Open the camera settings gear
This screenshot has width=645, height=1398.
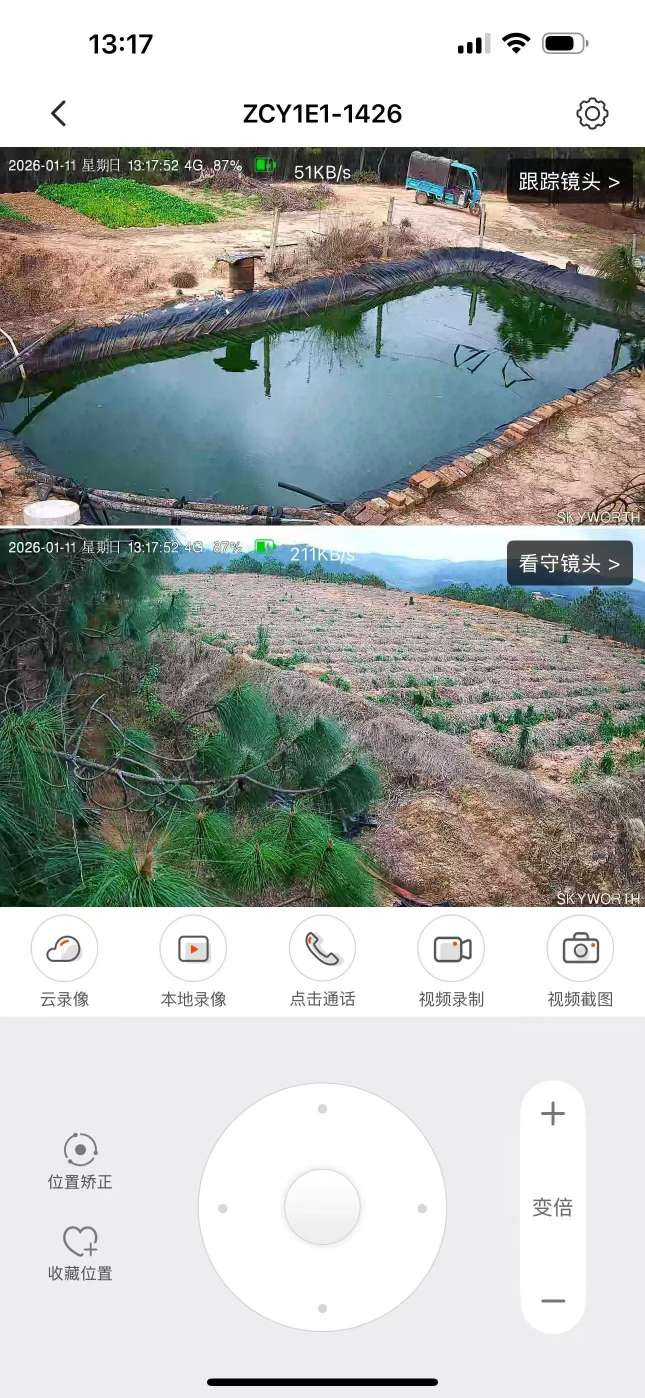pyautogui.click(x=592, y=114)
